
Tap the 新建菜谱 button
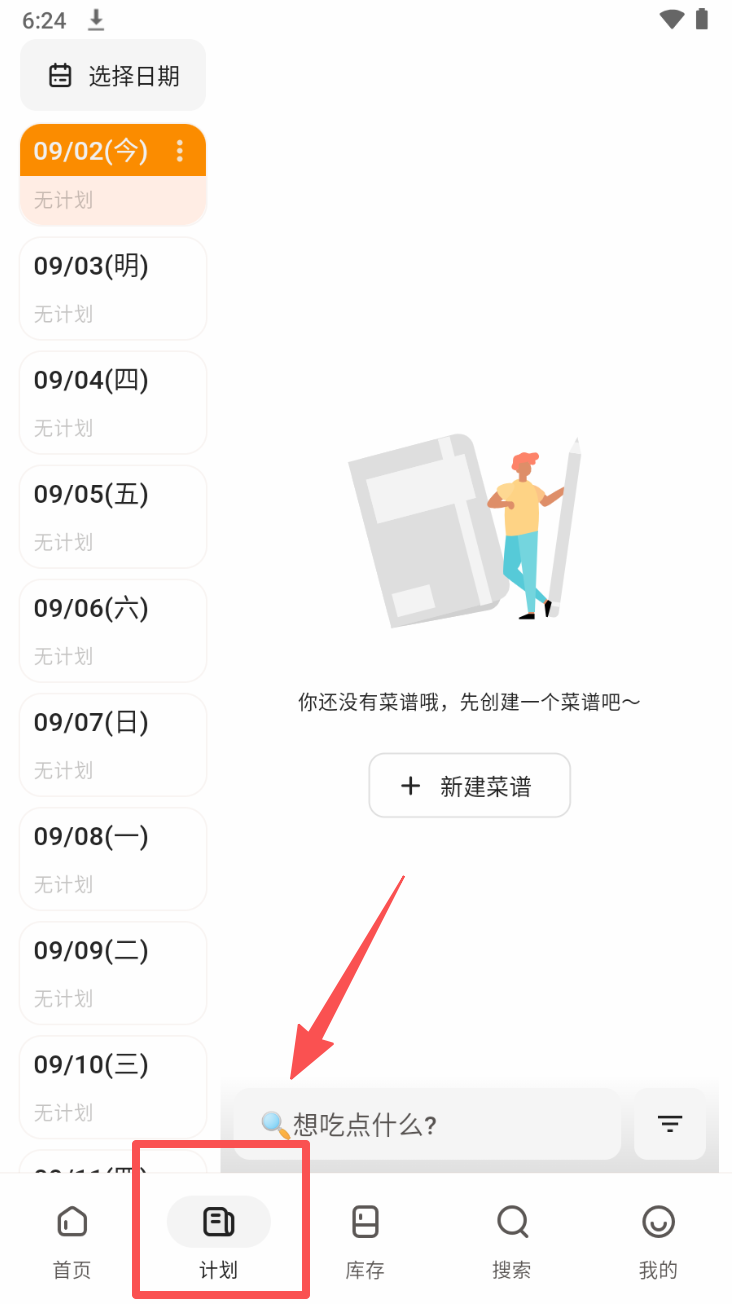coord(469,786)
